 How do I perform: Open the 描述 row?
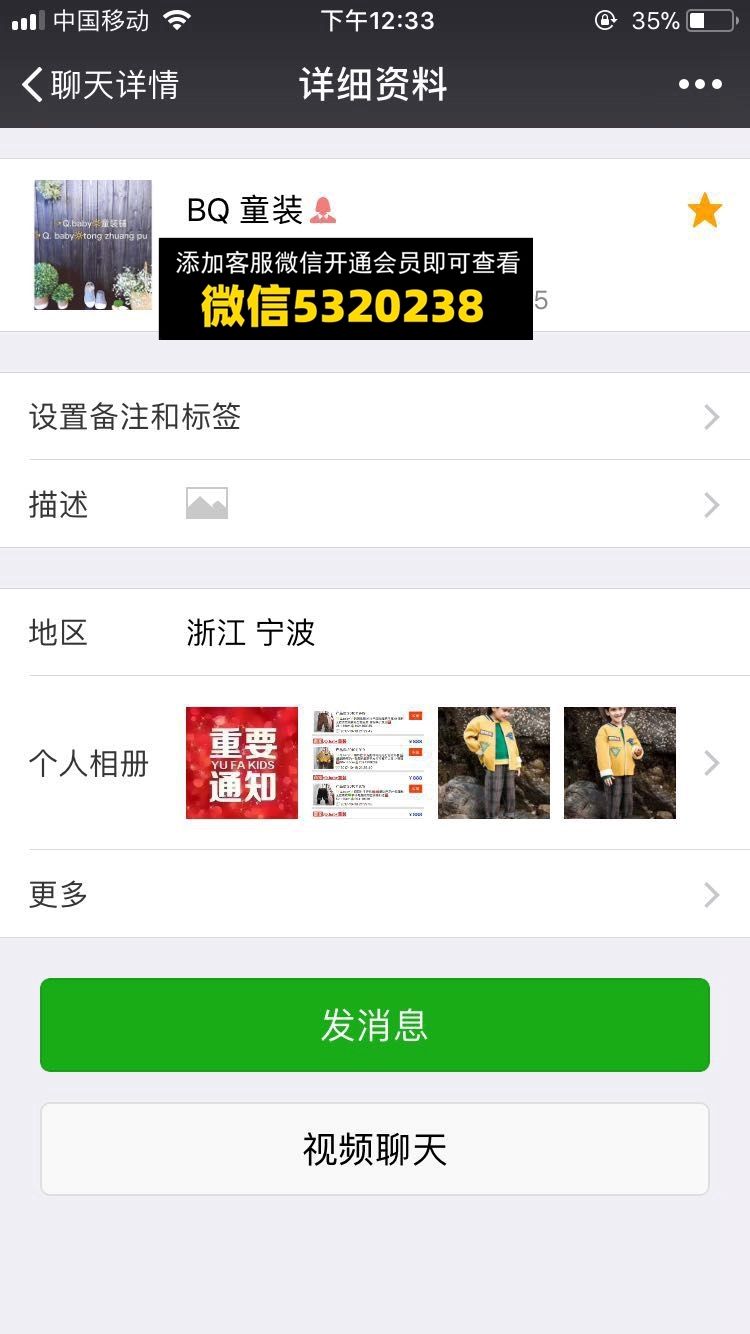pos(375,504)
